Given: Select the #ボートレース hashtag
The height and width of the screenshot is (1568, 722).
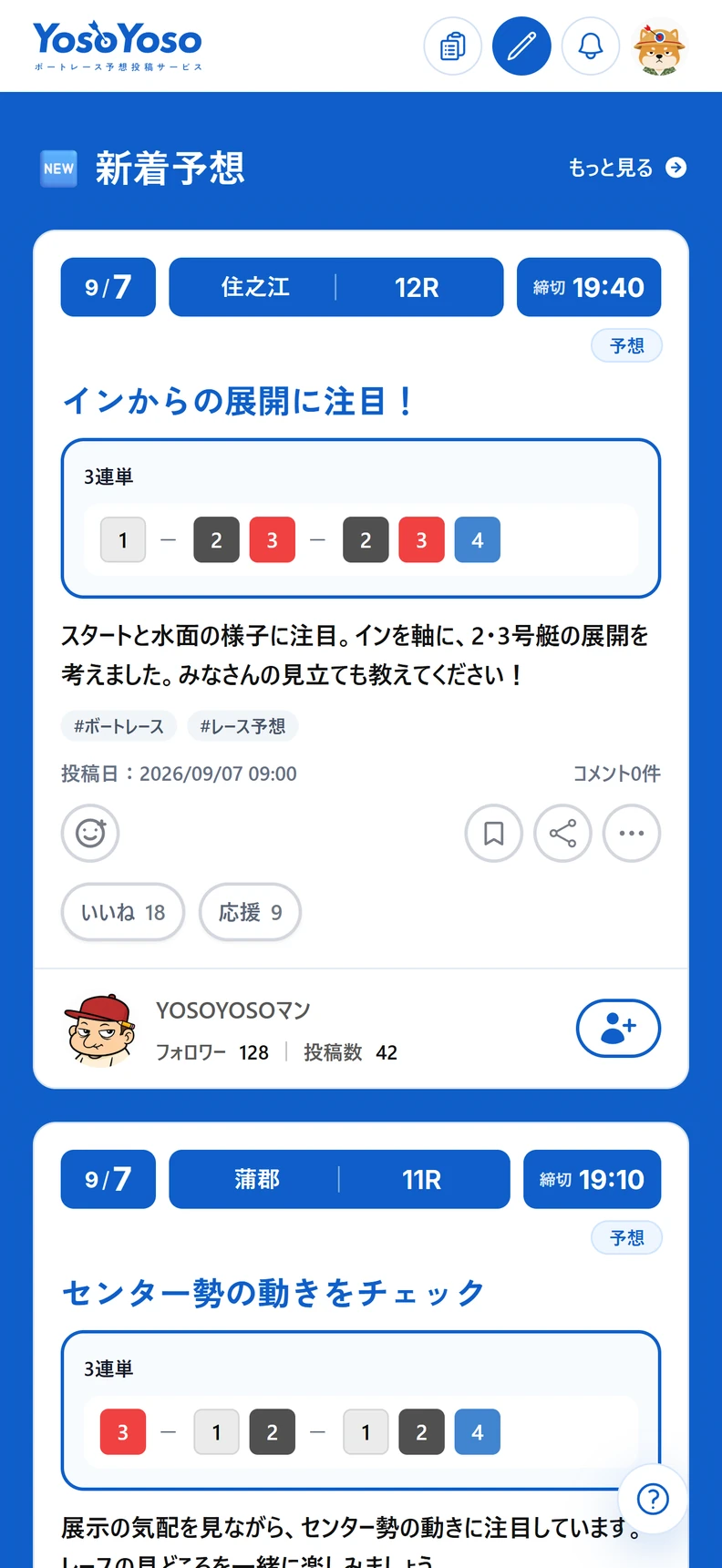Looking at the screenshot, I should pos(119,726).
